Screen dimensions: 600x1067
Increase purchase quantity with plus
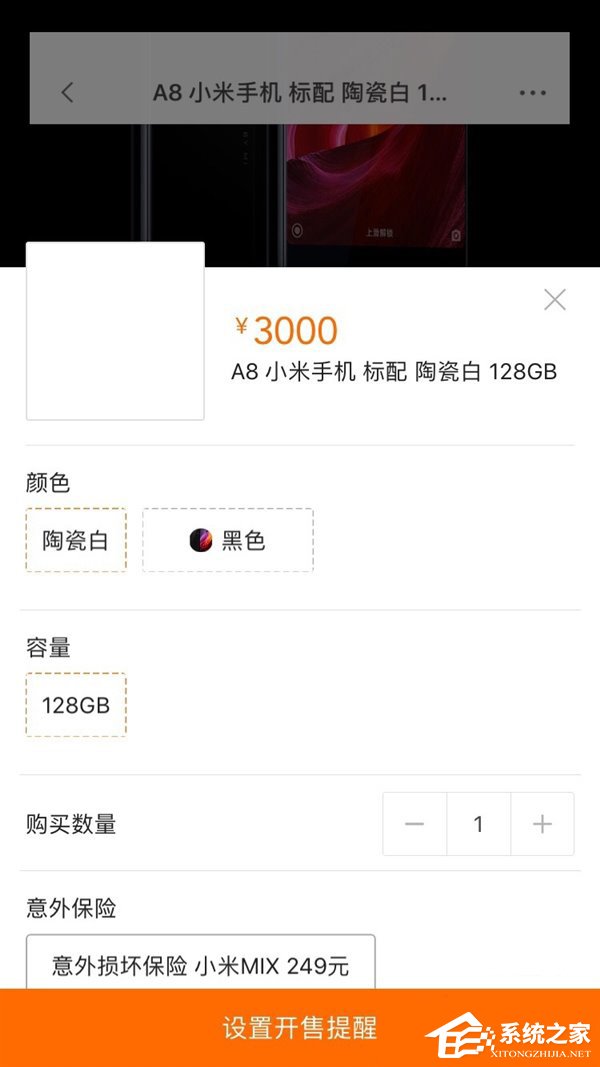click(x=542, y=824)
